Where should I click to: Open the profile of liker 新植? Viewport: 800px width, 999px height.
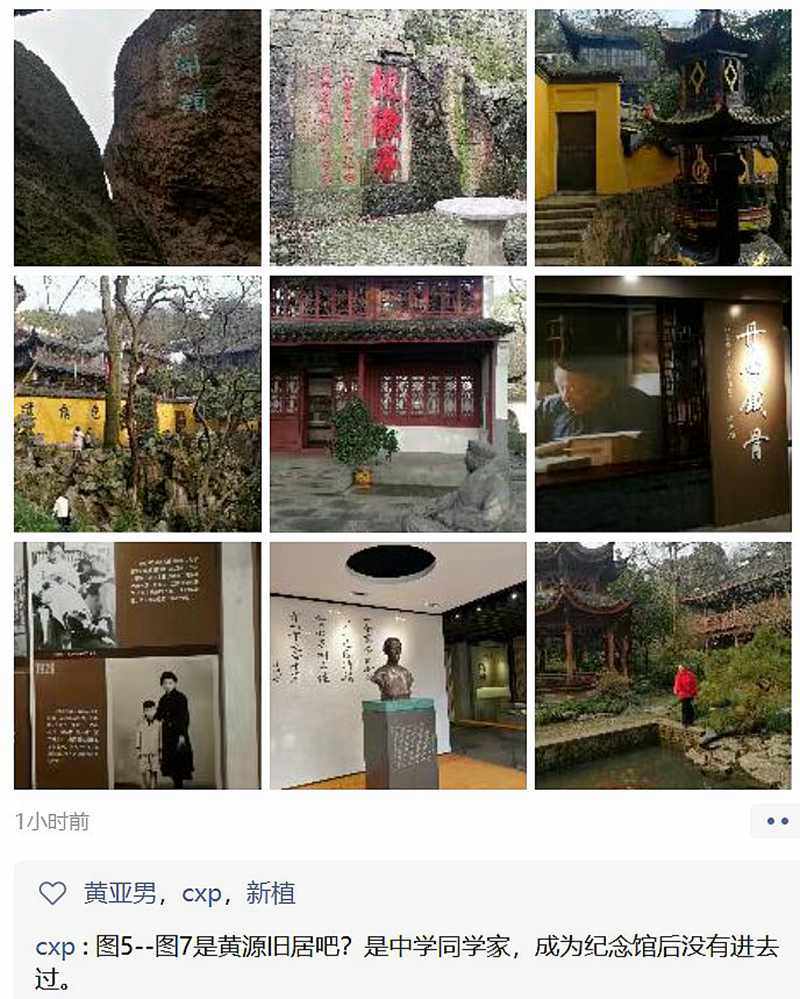pyautogui.click(x=271, y=893)
